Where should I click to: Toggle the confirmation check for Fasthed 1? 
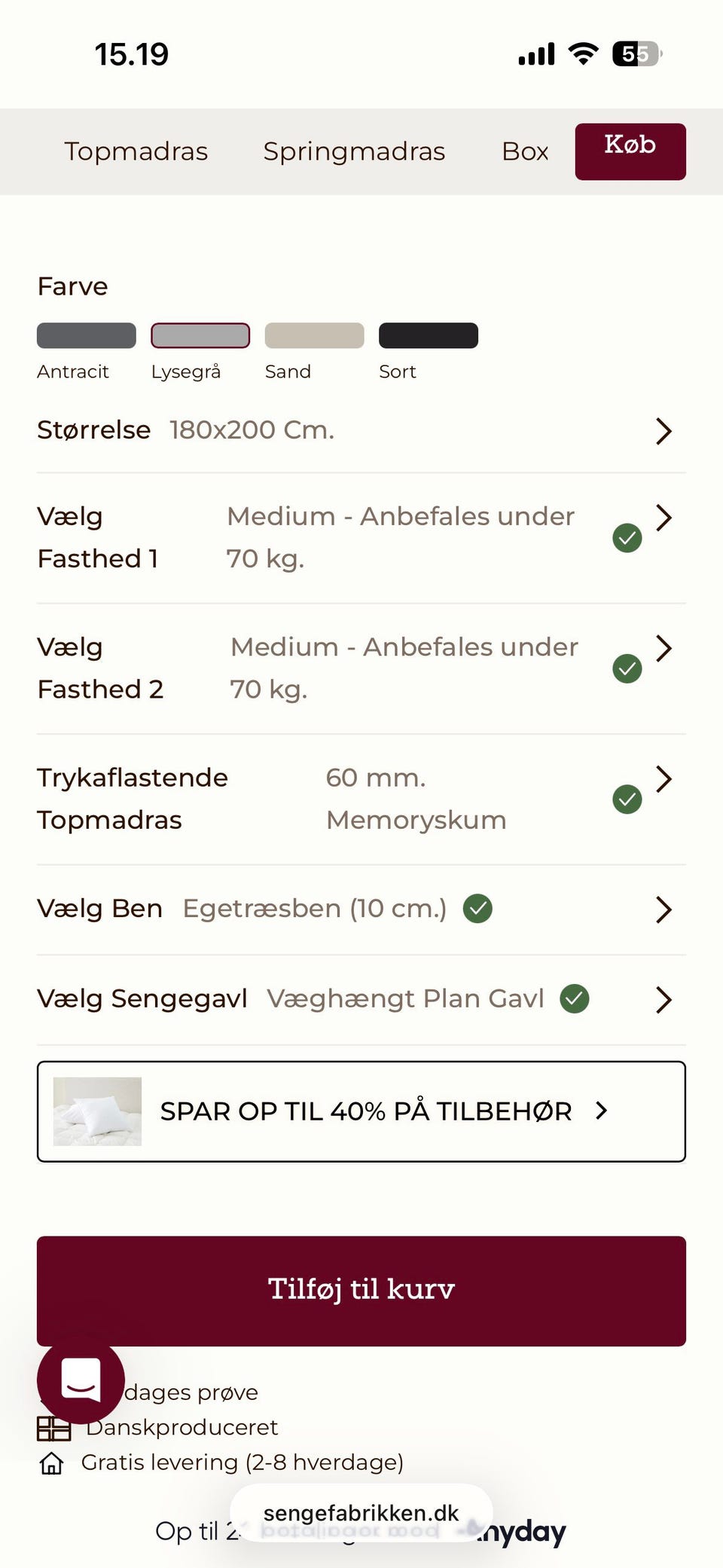[627, 537]
